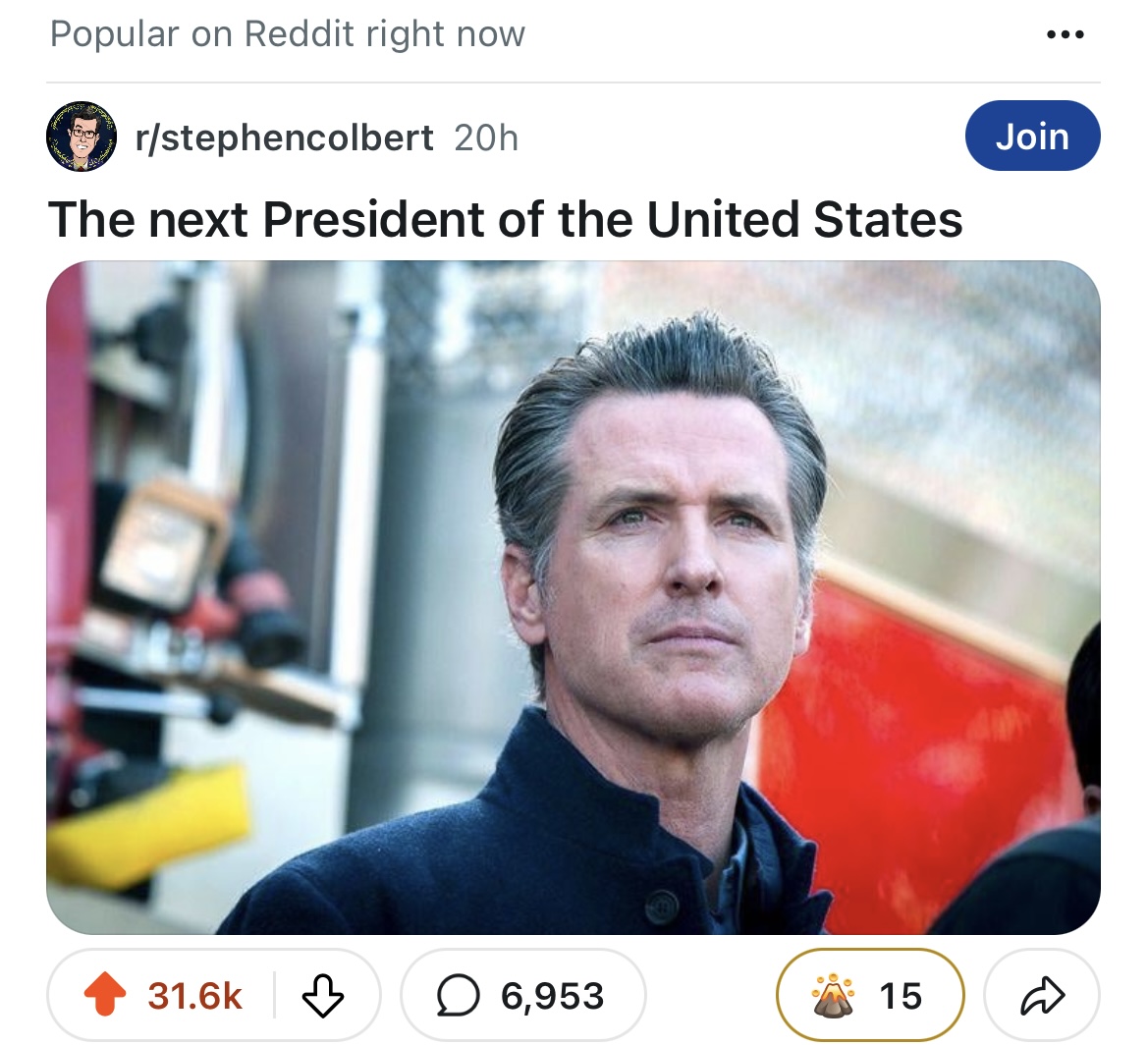
Task: Join the r/stephencolbert community
Action: coord(1032,136)
